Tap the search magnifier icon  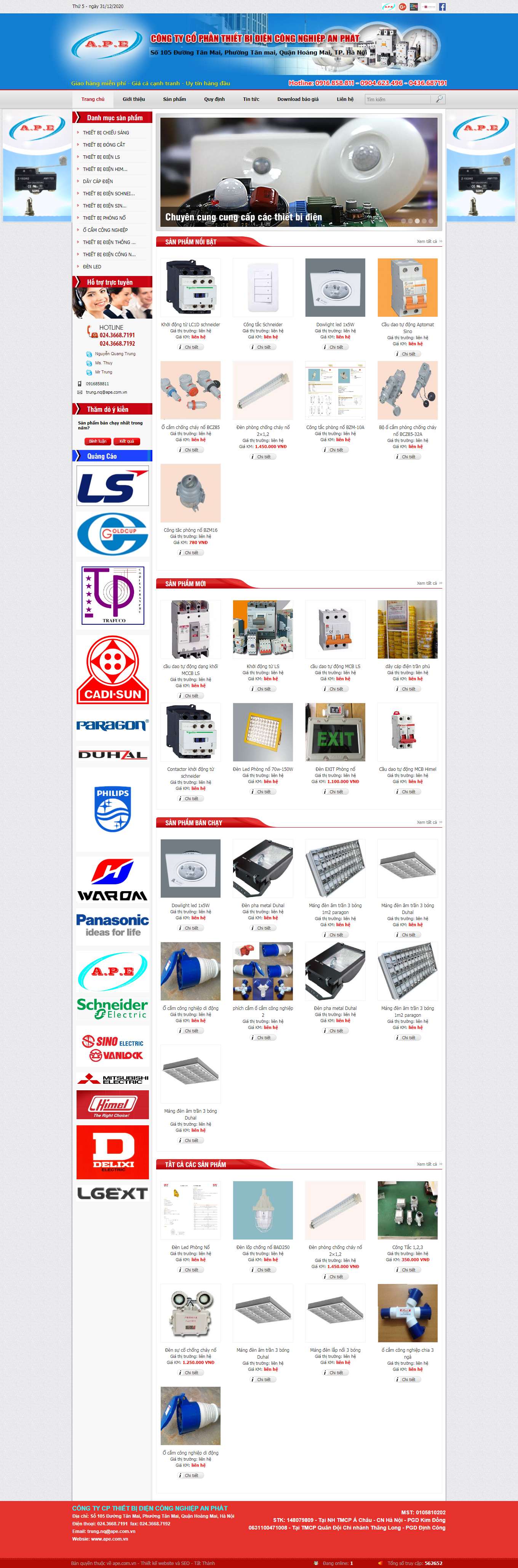(440, 99)
